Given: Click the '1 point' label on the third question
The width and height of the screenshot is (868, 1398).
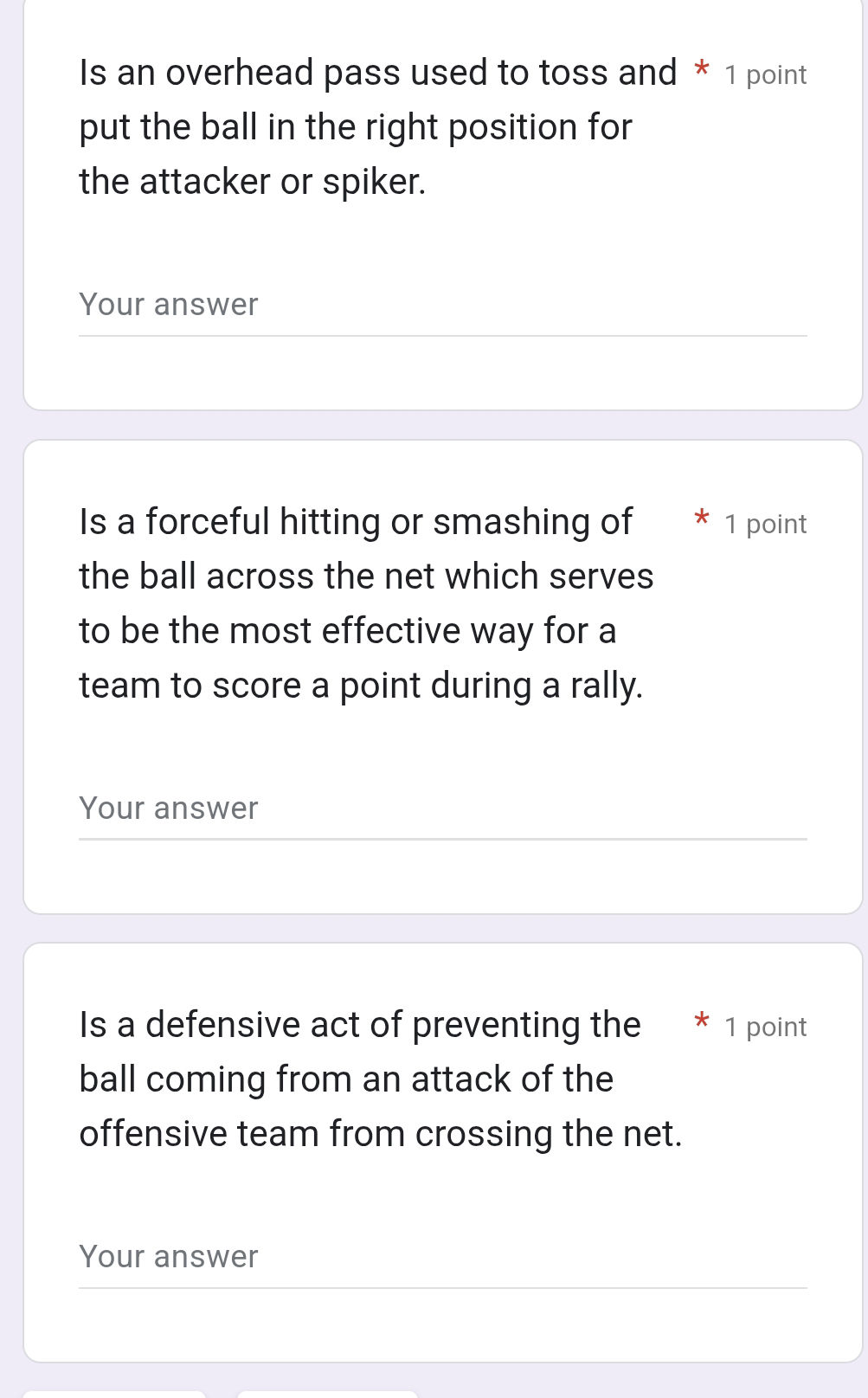Looking at the screenshot, I should (x=764, y=1027).
